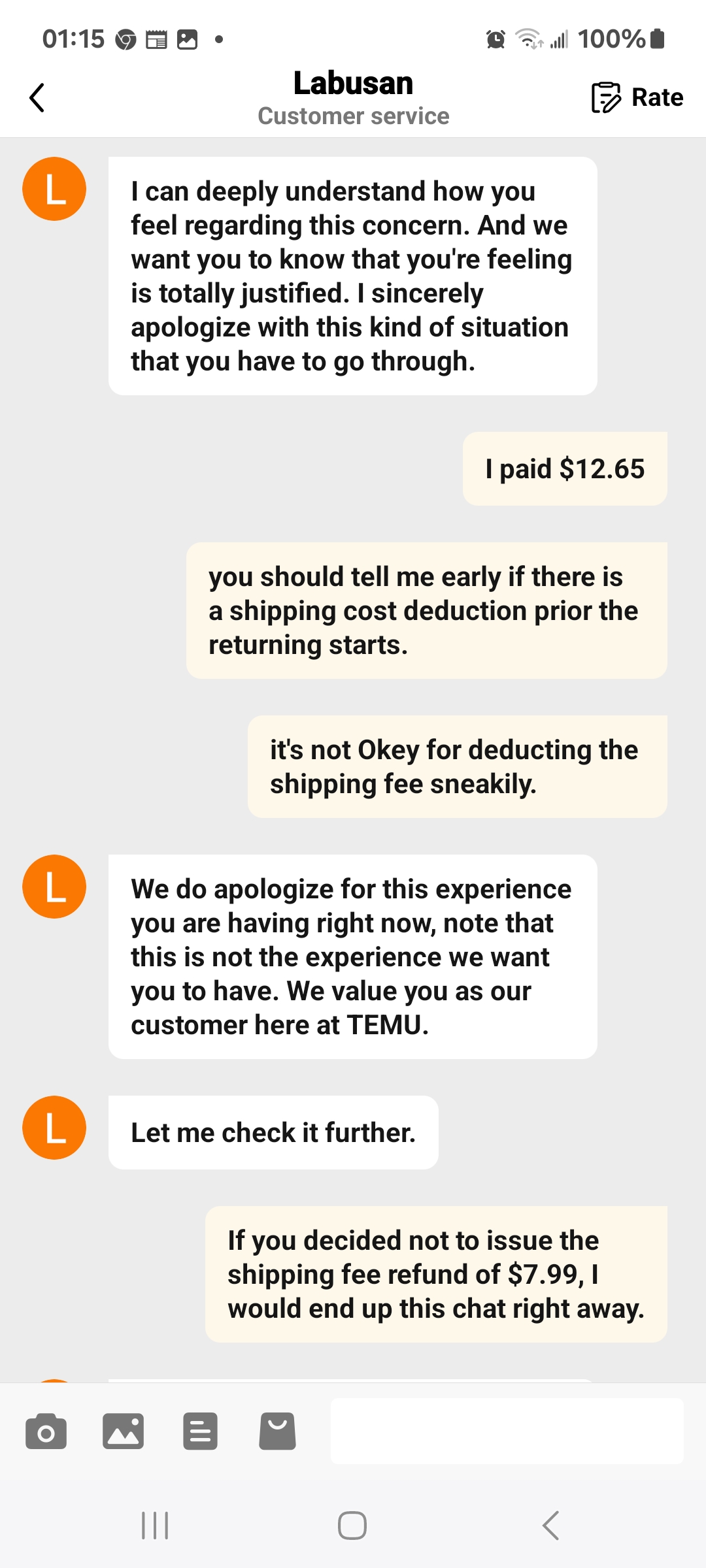Rate the customer service chat
The image size is (706, 1568).
[x=637, y=98]
